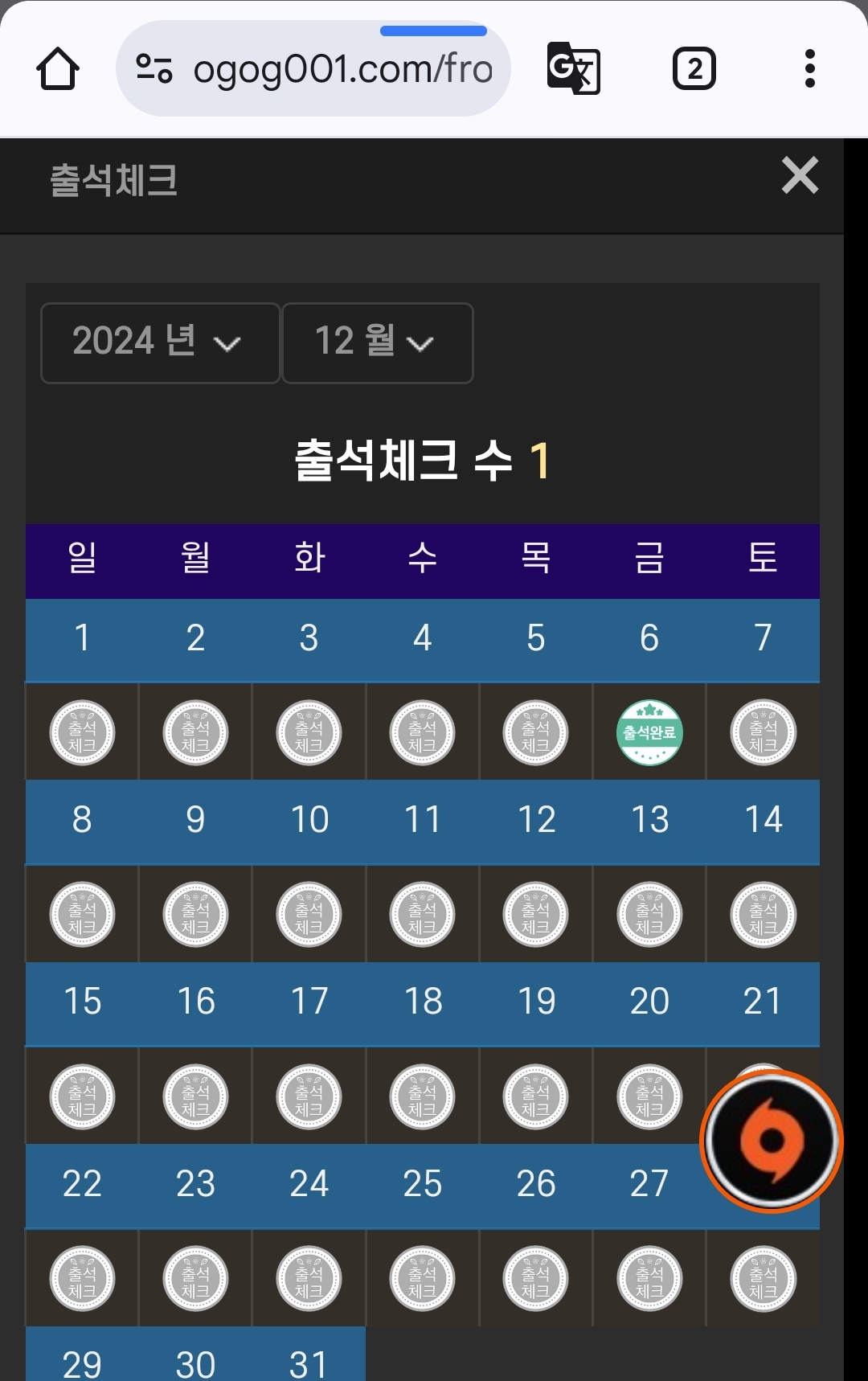
Task: Tap the 출석완료 badge for day 6
Action: (649, 732)
